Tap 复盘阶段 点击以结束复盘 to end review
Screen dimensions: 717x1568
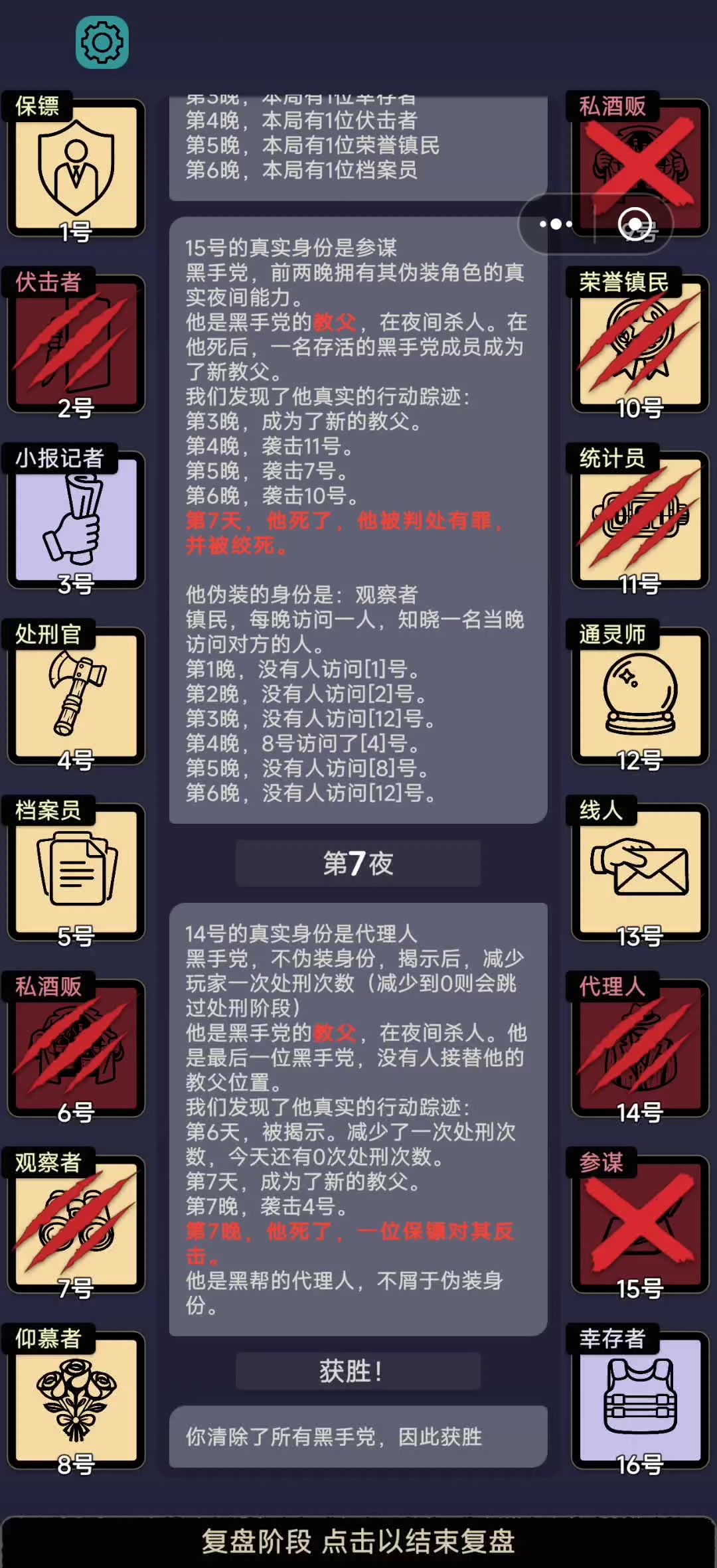(x=358, y=1541)
